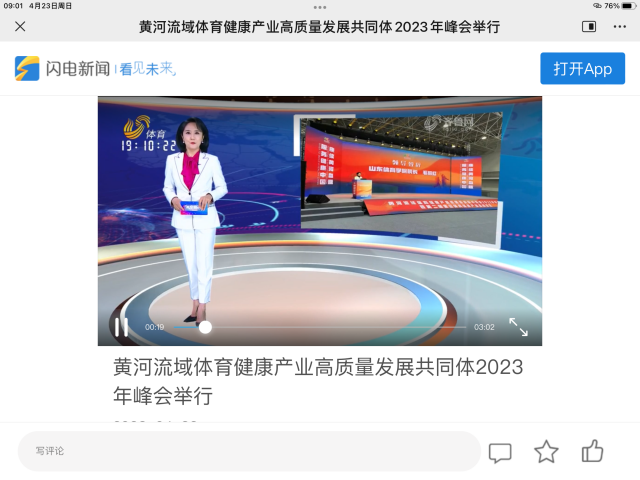Open the overflow menu in top bar
Screen dimensions: 640x480
(x=620, y=26)
